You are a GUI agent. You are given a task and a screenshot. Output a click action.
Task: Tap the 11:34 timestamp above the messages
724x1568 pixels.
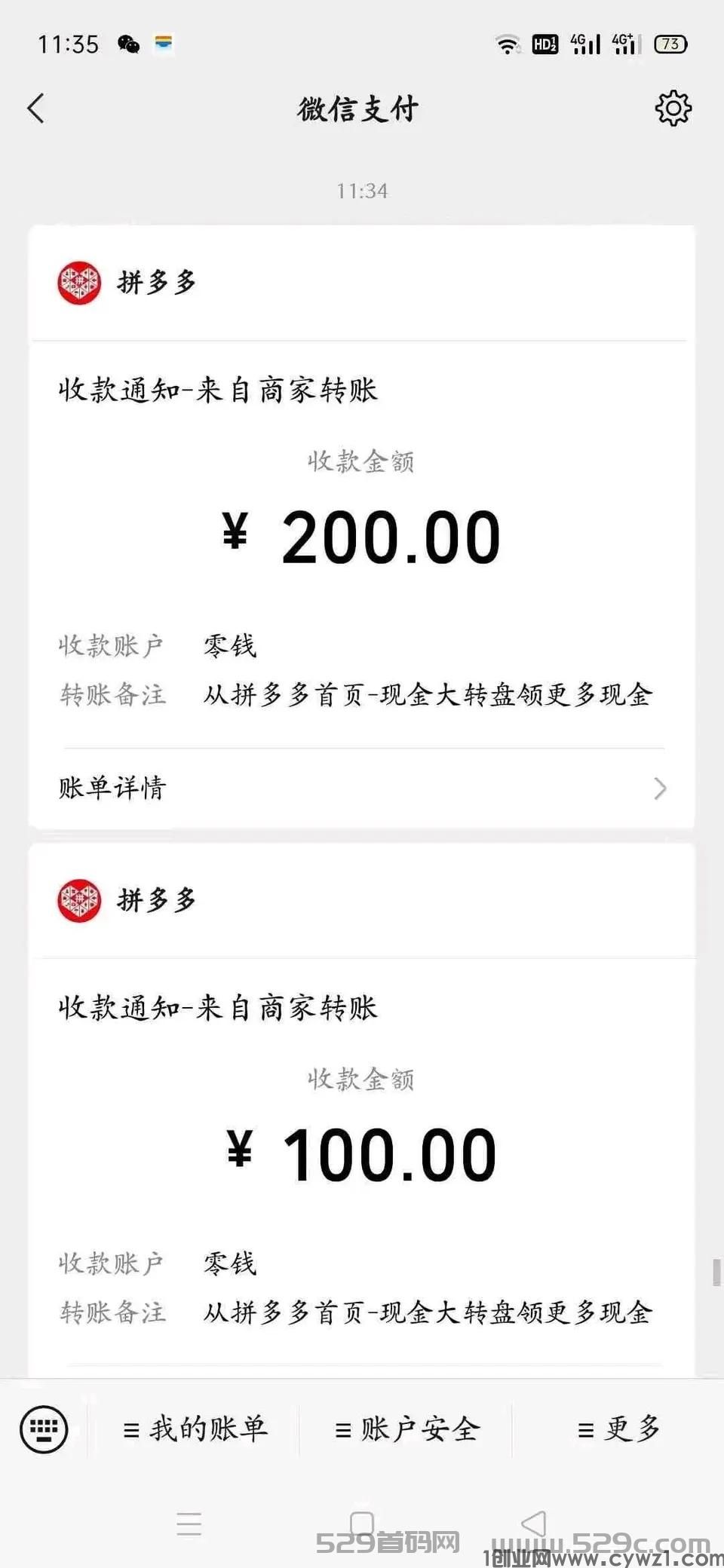point(361,191)
